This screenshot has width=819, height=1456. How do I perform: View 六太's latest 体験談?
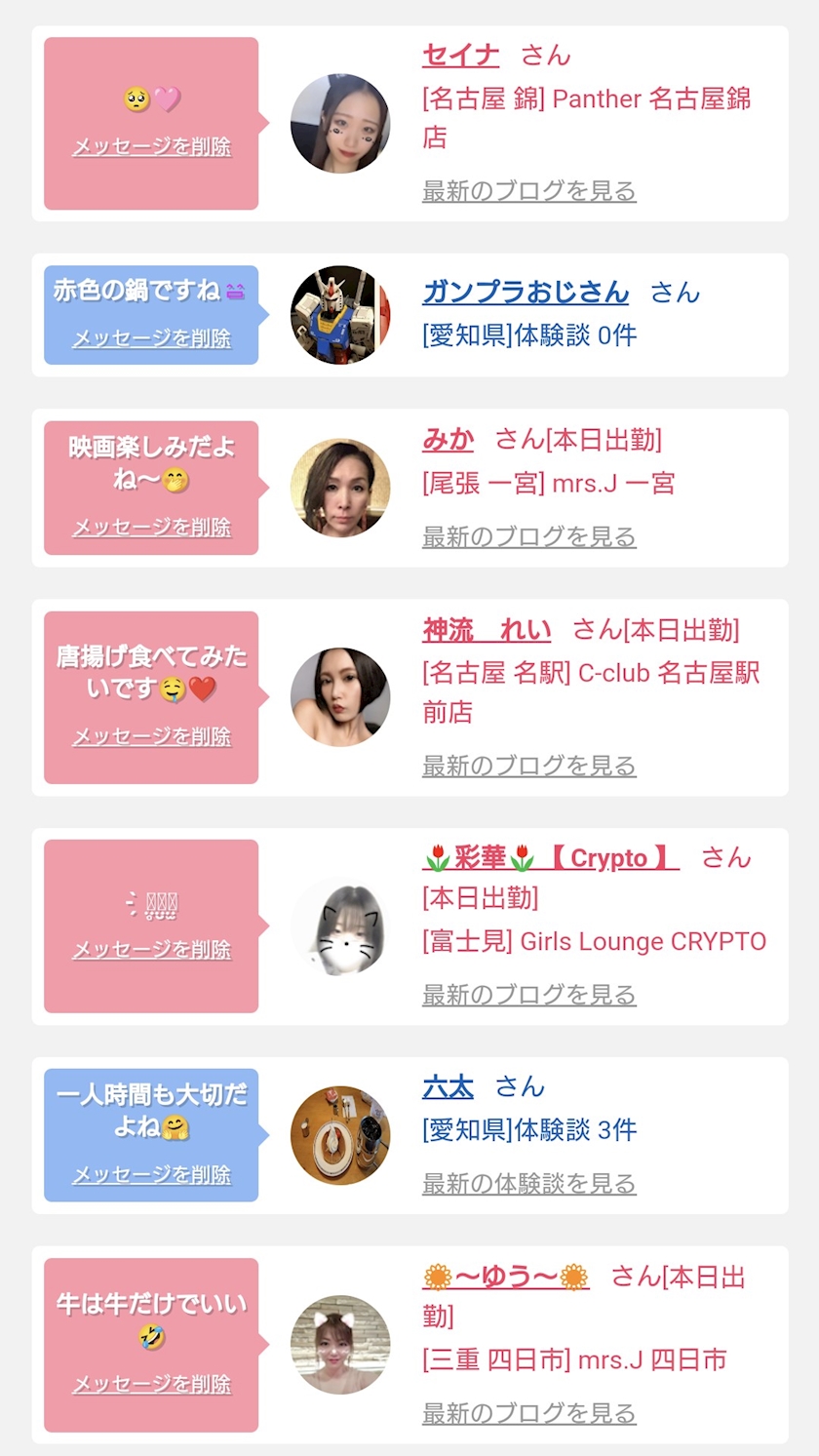528,1184
